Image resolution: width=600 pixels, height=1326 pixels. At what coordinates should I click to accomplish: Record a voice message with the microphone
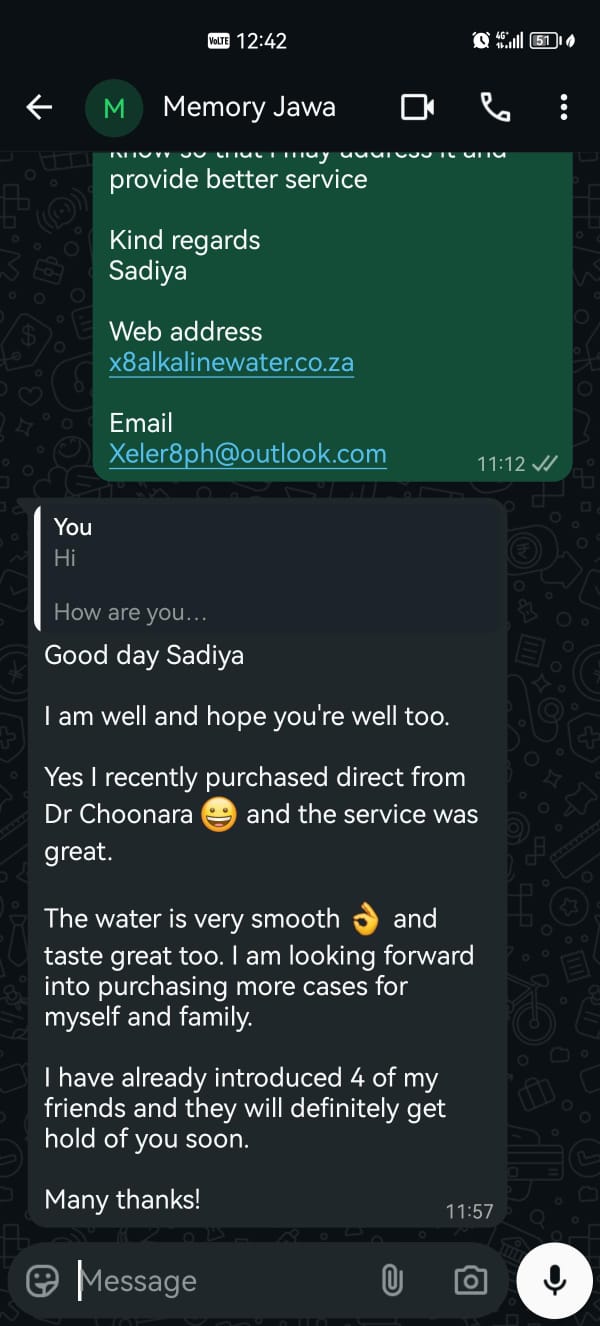(x=555, y=1281)
